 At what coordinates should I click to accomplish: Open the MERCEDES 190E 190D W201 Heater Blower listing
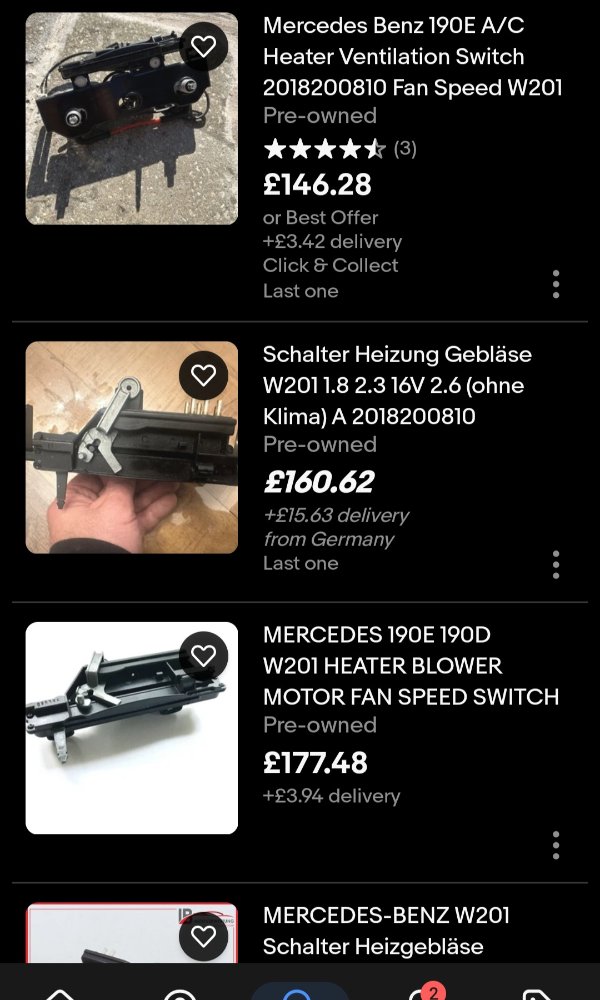(410, 665)
